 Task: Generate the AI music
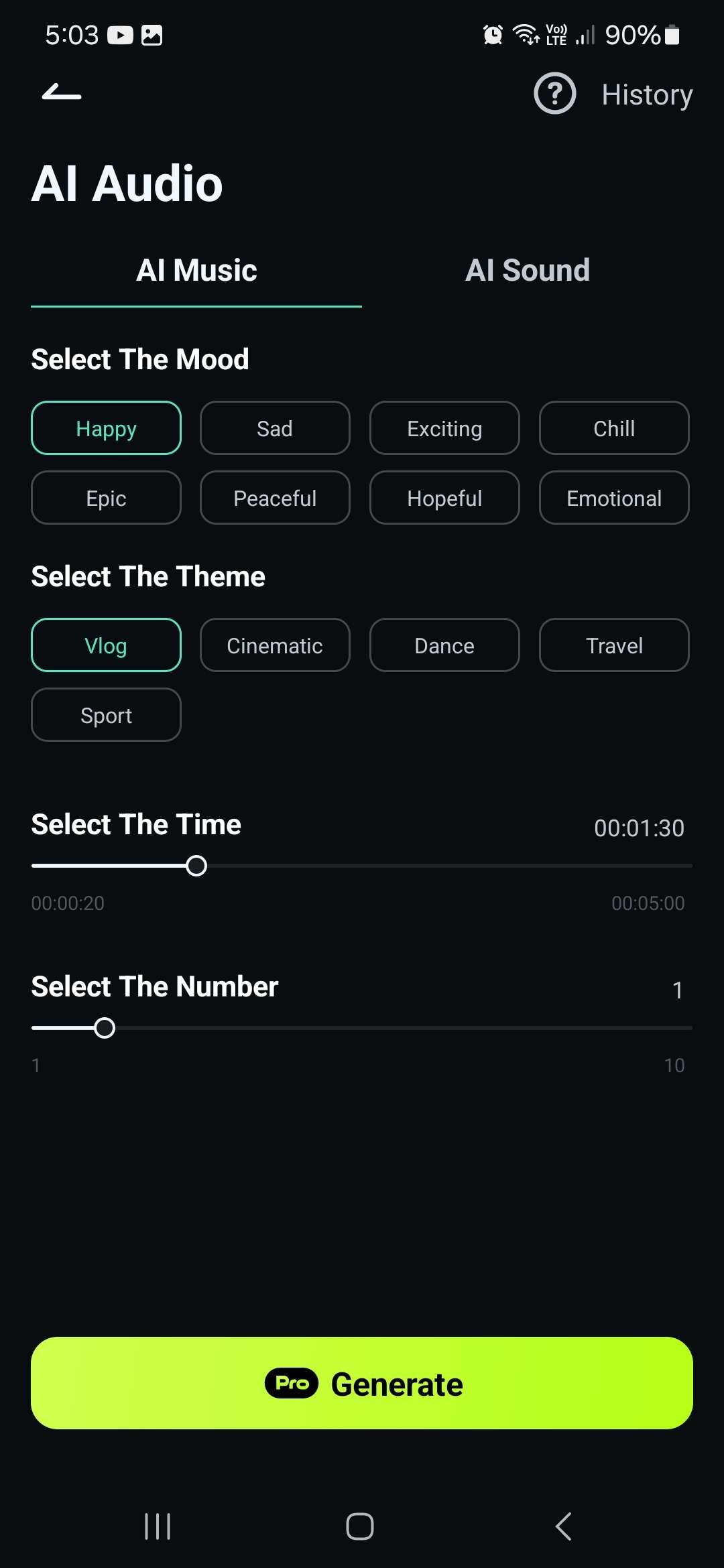tap(362, 1384)
